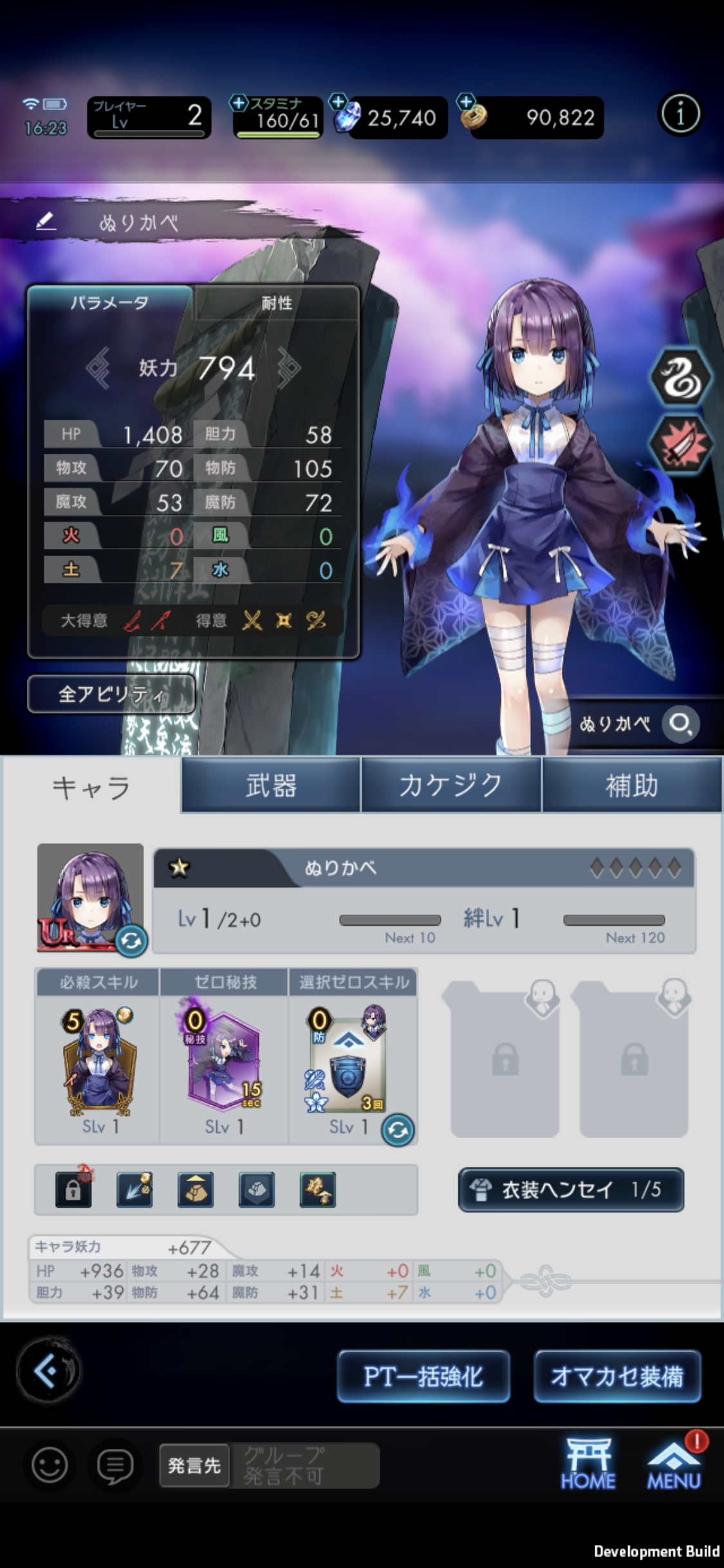Switch to the 武器 tab

coord(270,786)
